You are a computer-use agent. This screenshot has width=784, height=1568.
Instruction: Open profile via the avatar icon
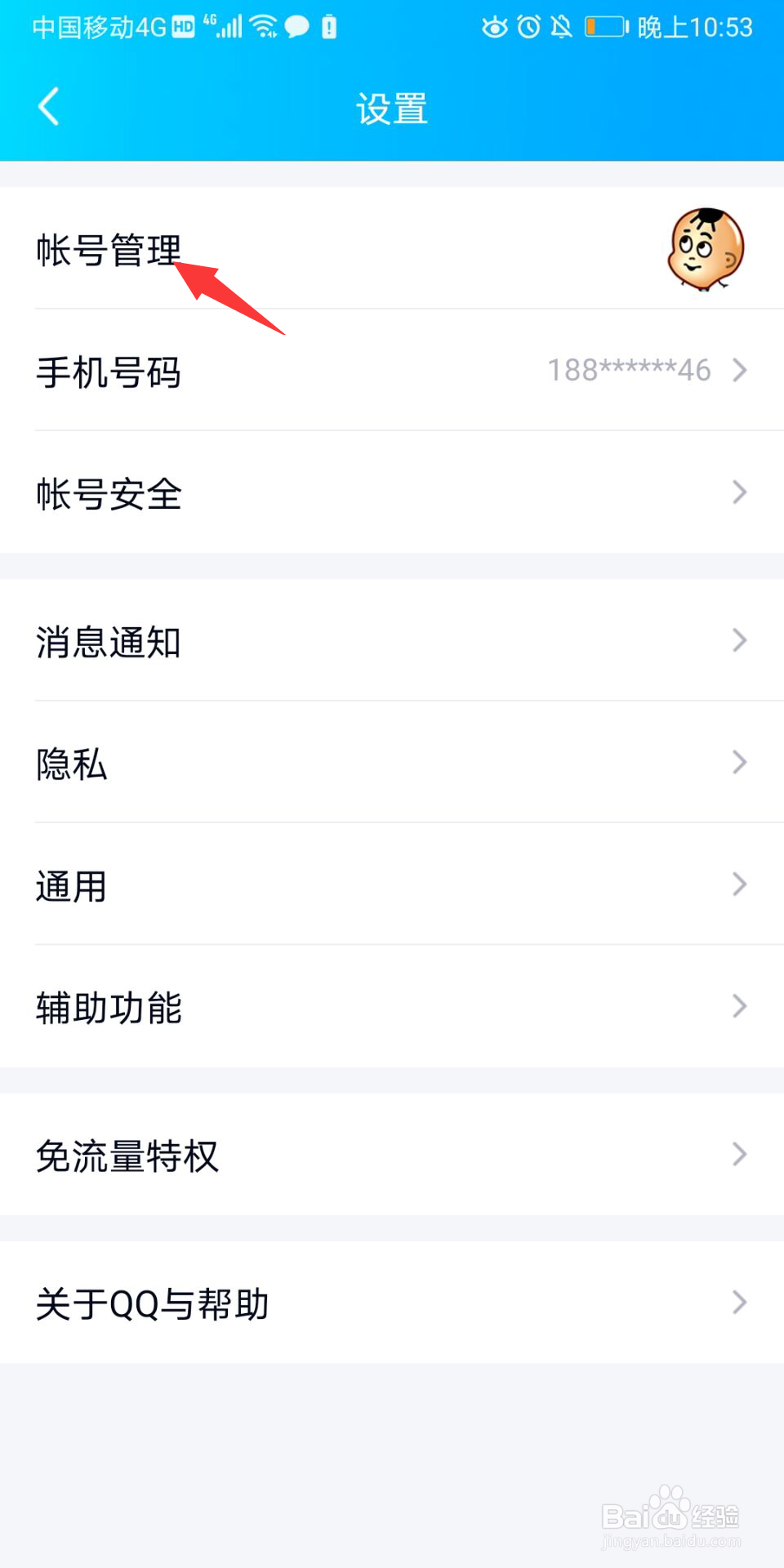pos(705,249)
